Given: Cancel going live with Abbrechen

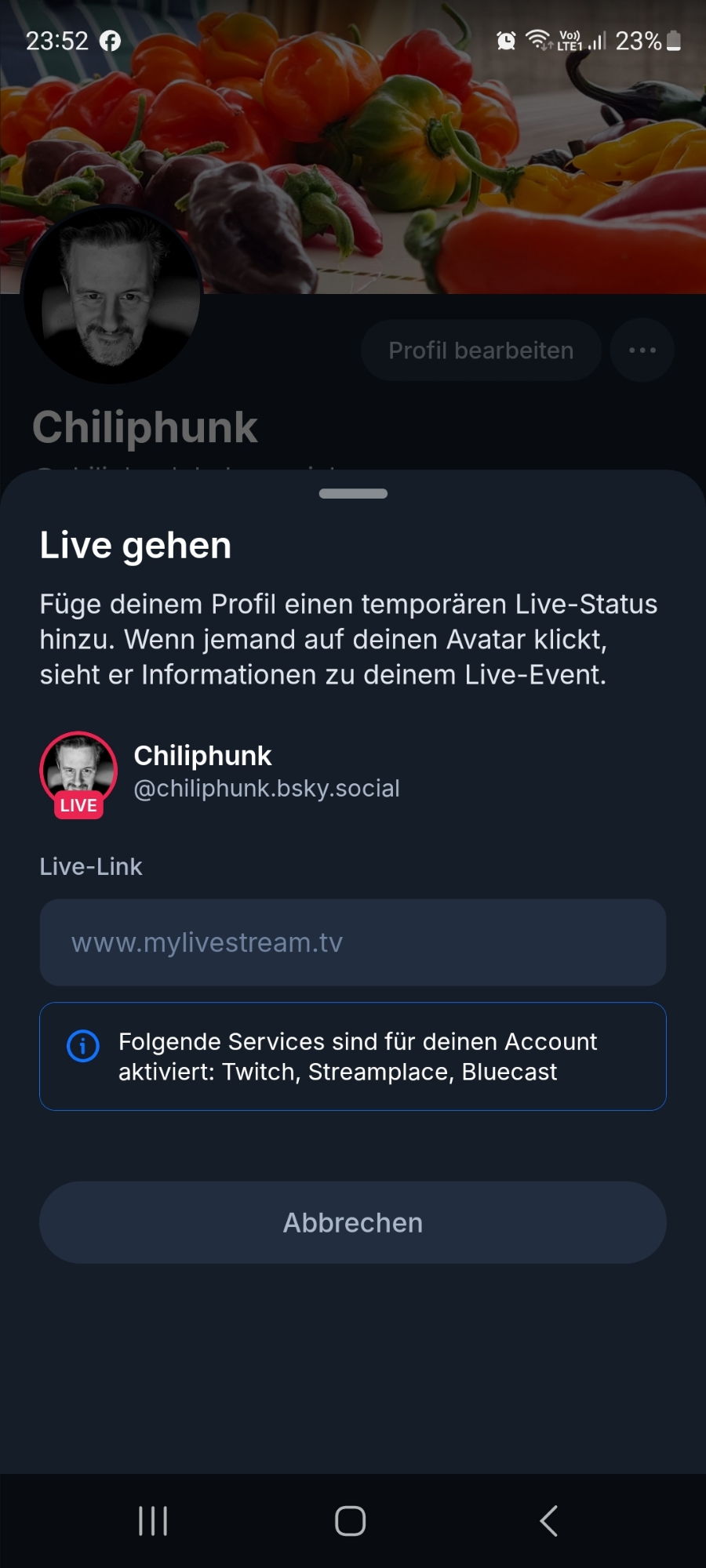Looking at the screenshot, I should pyautogui.click(x=352, y=1222).
